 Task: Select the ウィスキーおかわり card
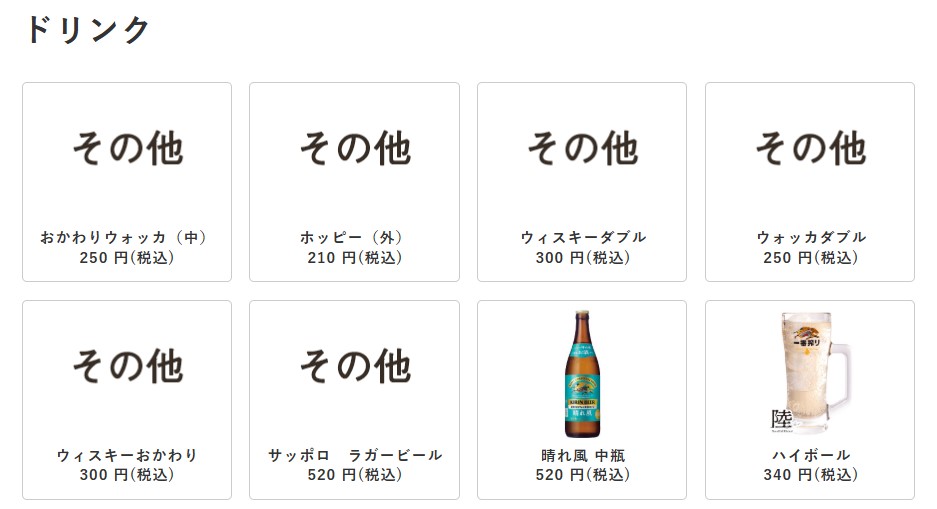click(x=127, y=400)
